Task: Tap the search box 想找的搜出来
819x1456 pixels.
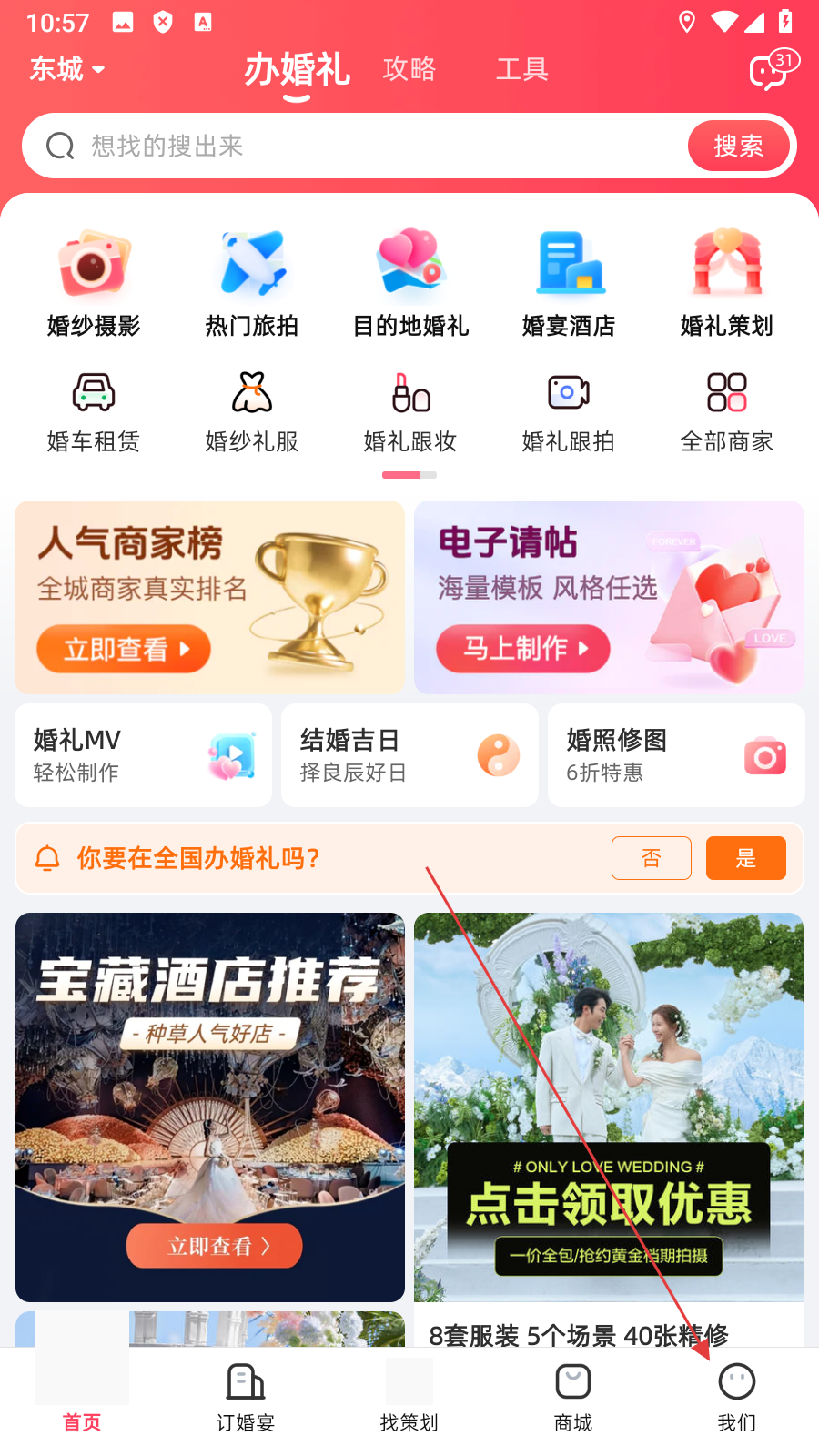Action: (x=355, y=146)
